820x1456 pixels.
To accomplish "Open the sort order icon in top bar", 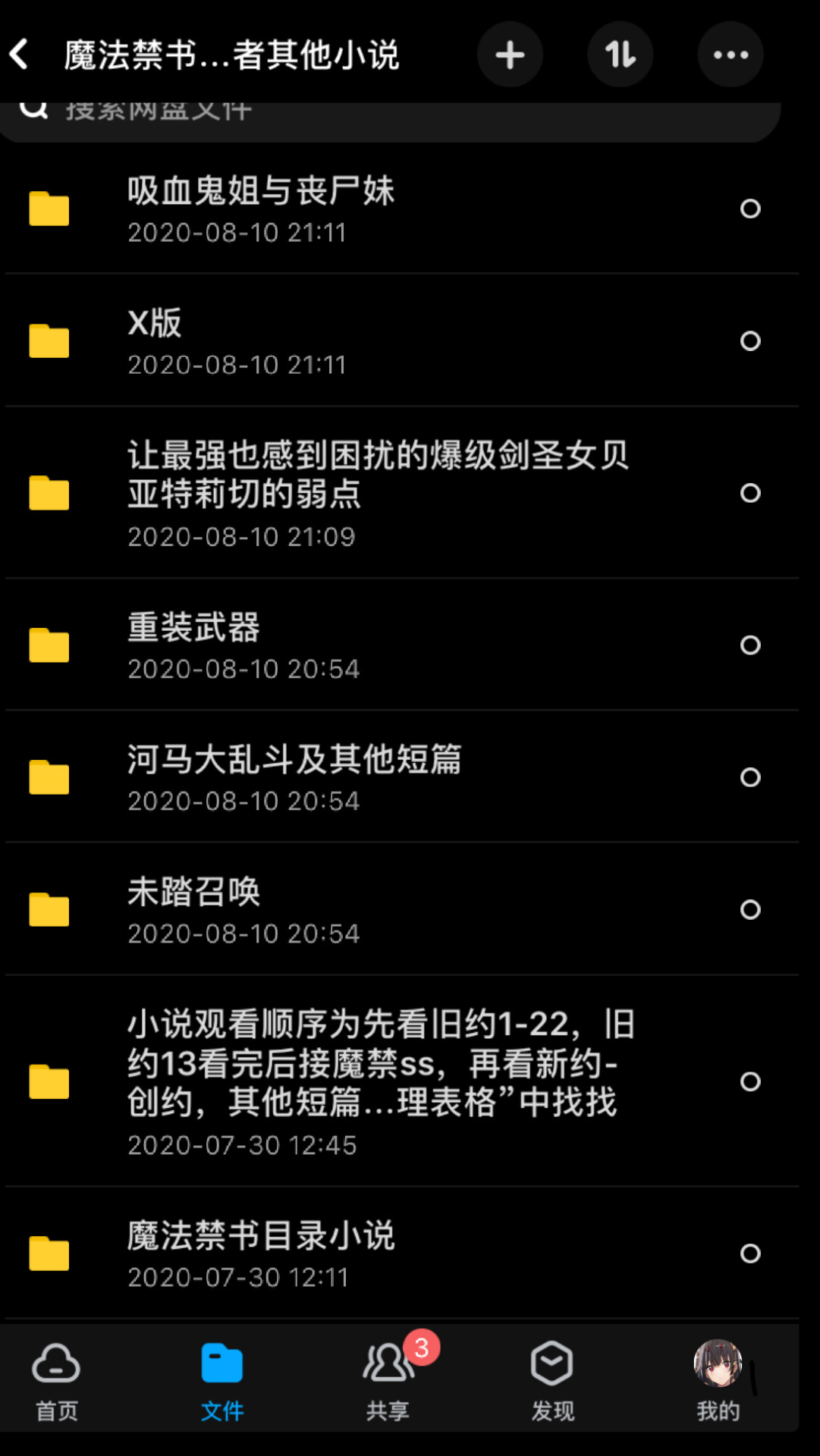I will tap(620, 54).
